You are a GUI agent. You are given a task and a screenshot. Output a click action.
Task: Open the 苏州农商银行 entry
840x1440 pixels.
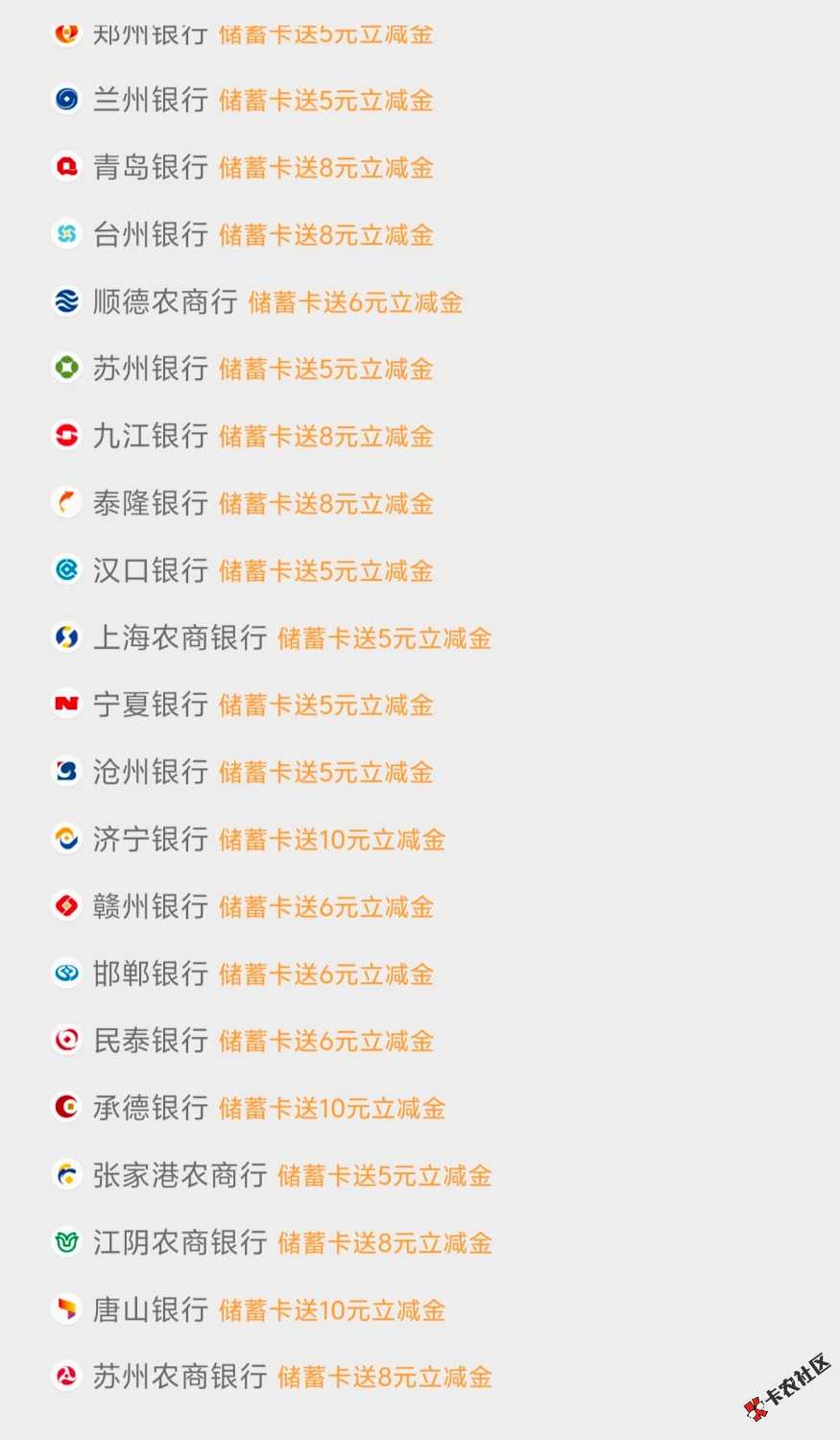point(180,1377)
